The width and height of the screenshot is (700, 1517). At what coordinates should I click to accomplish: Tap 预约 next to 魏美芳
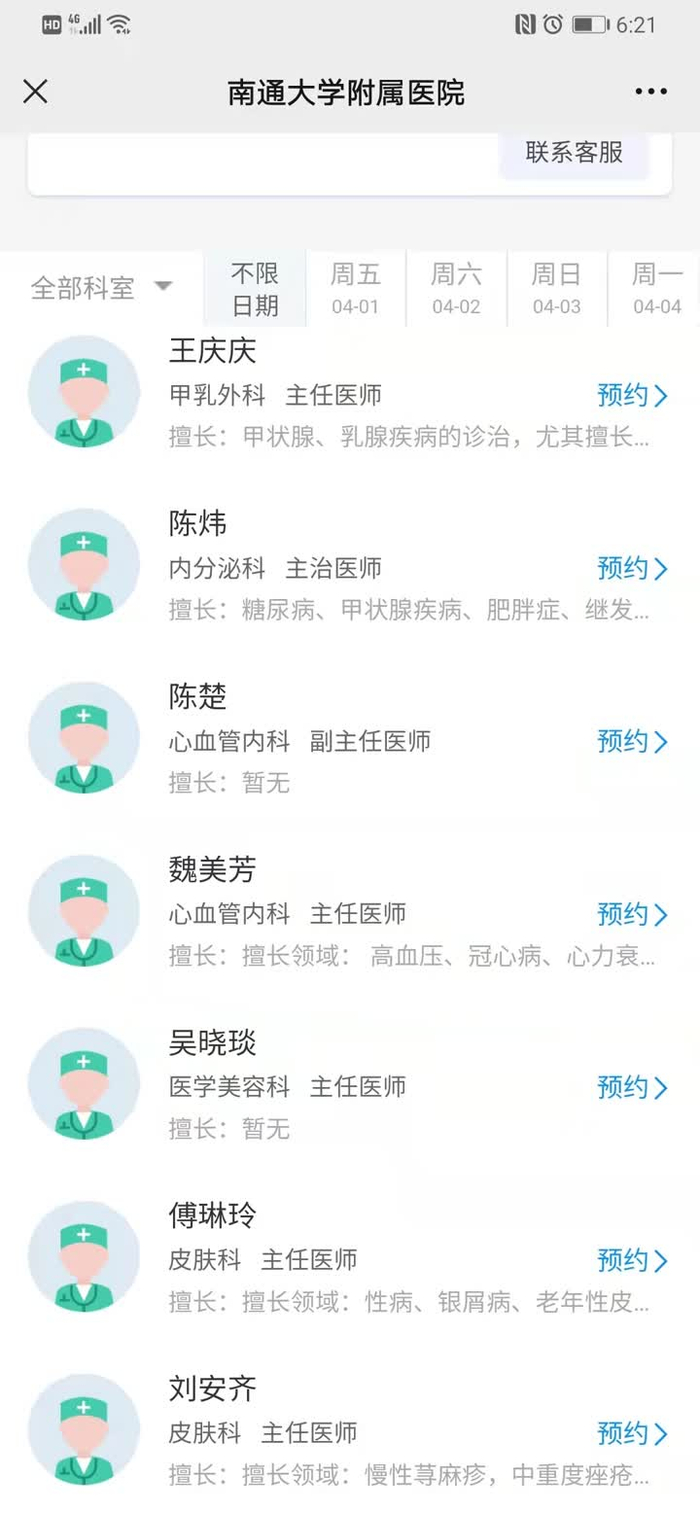tap(632, 915)
